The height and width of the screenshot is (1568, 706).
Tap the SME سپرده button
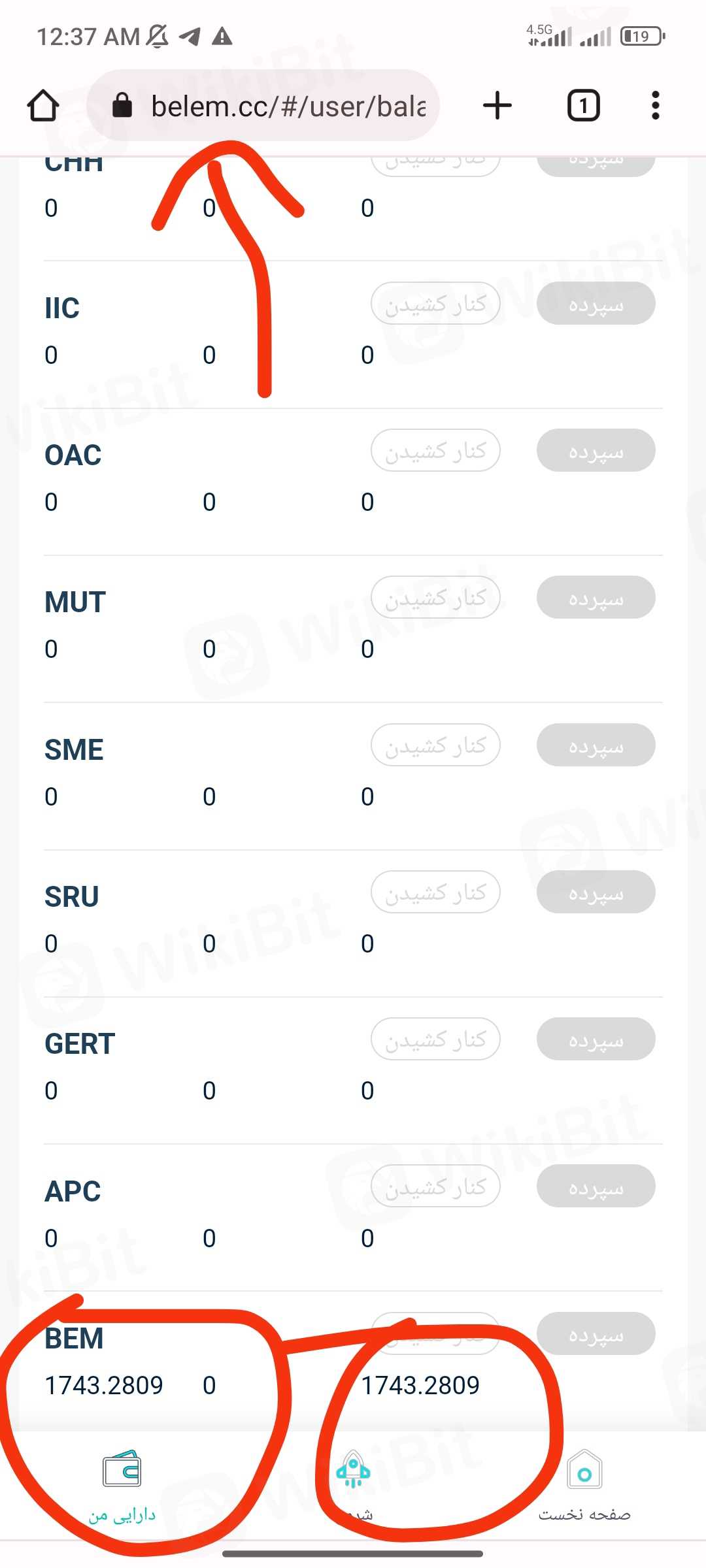coord(596,745)
